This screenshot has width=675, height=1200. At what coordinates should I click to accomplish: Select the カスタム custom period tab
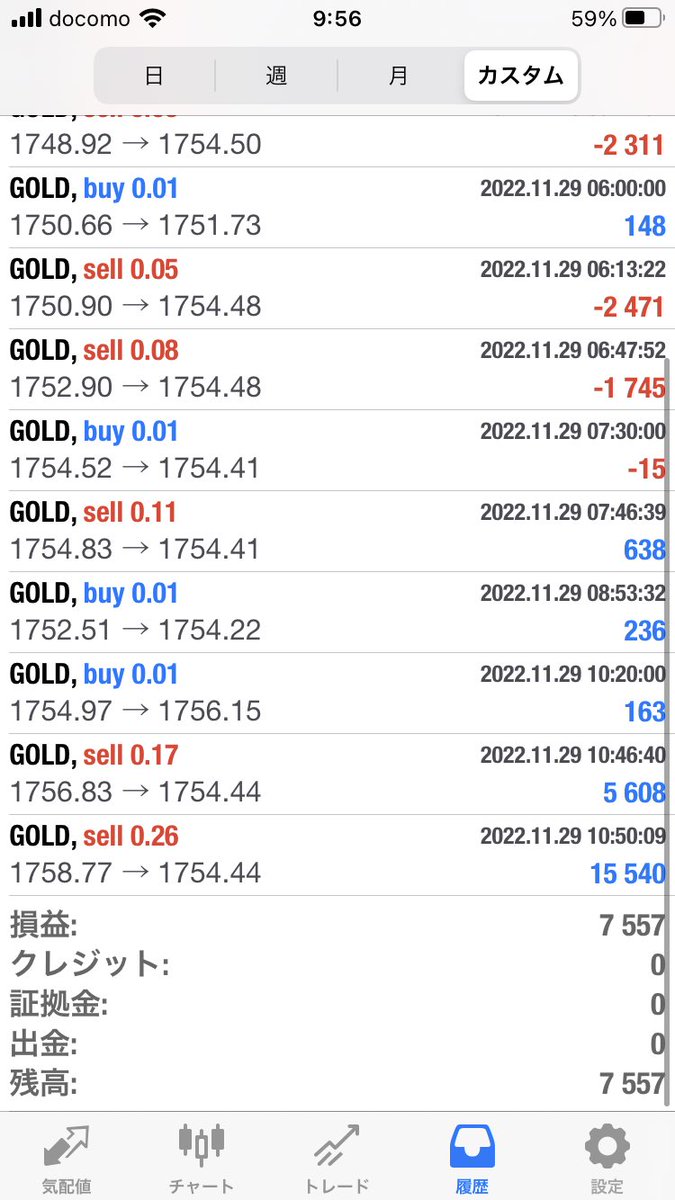pos(520,75)
